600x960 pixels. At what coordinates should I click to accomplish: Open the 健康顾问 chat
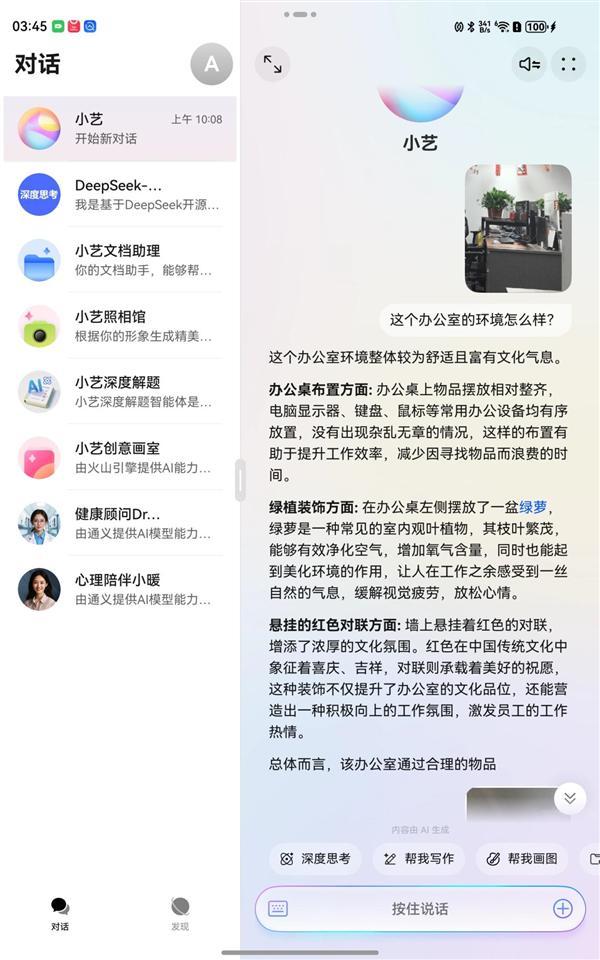pos(120,524)
